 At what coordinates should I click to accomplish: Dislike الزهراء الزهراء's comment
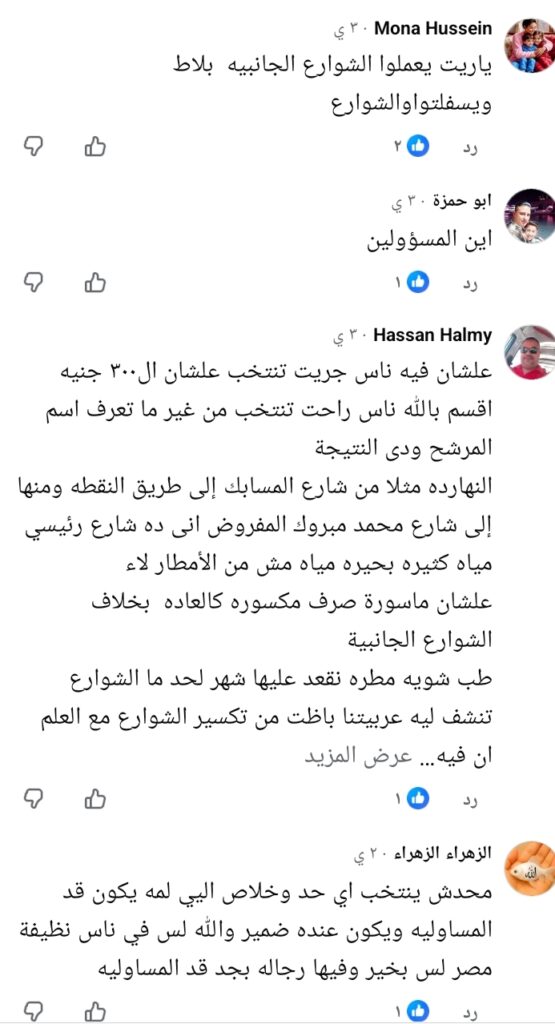point(33,1010)
